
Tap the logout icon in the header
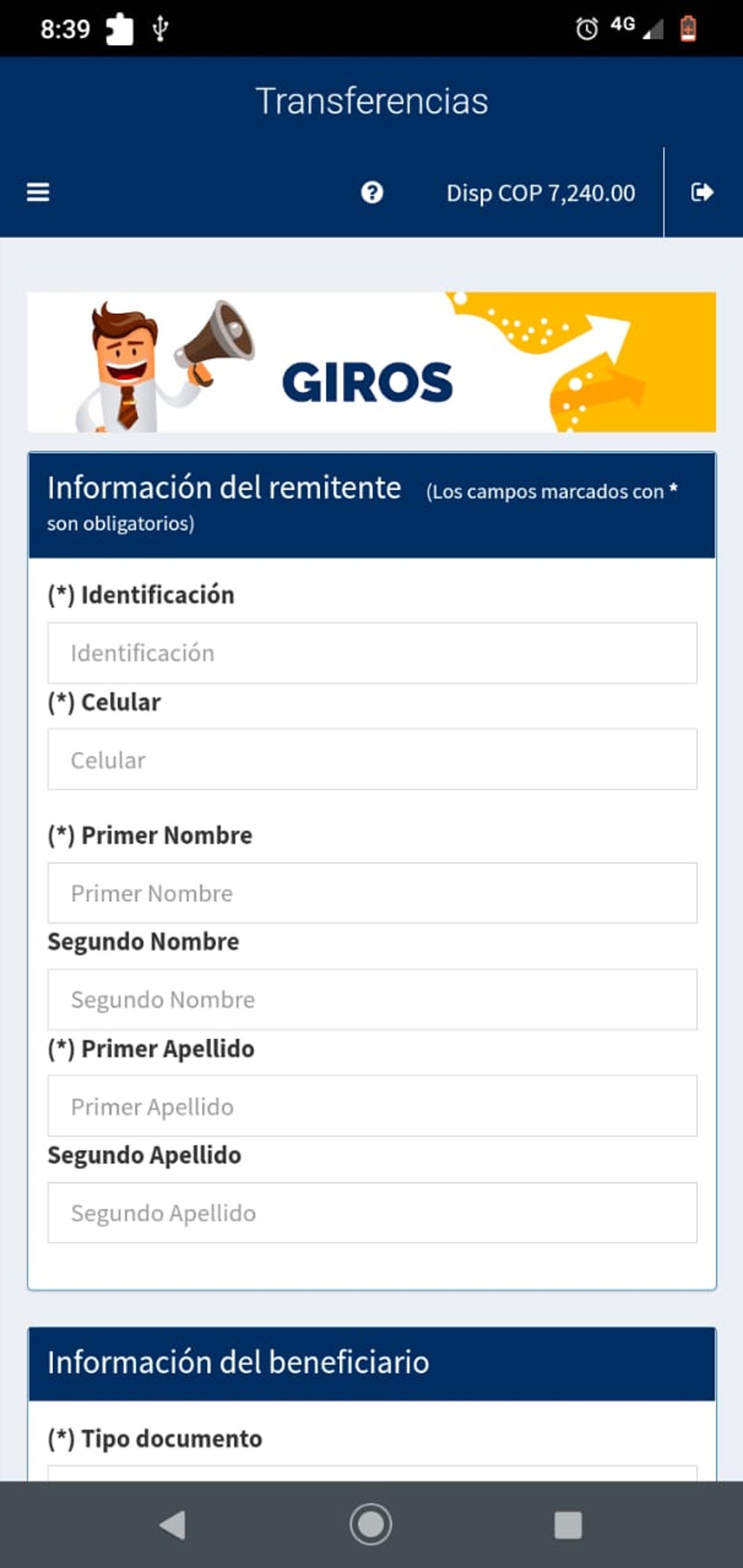[701, 192]
